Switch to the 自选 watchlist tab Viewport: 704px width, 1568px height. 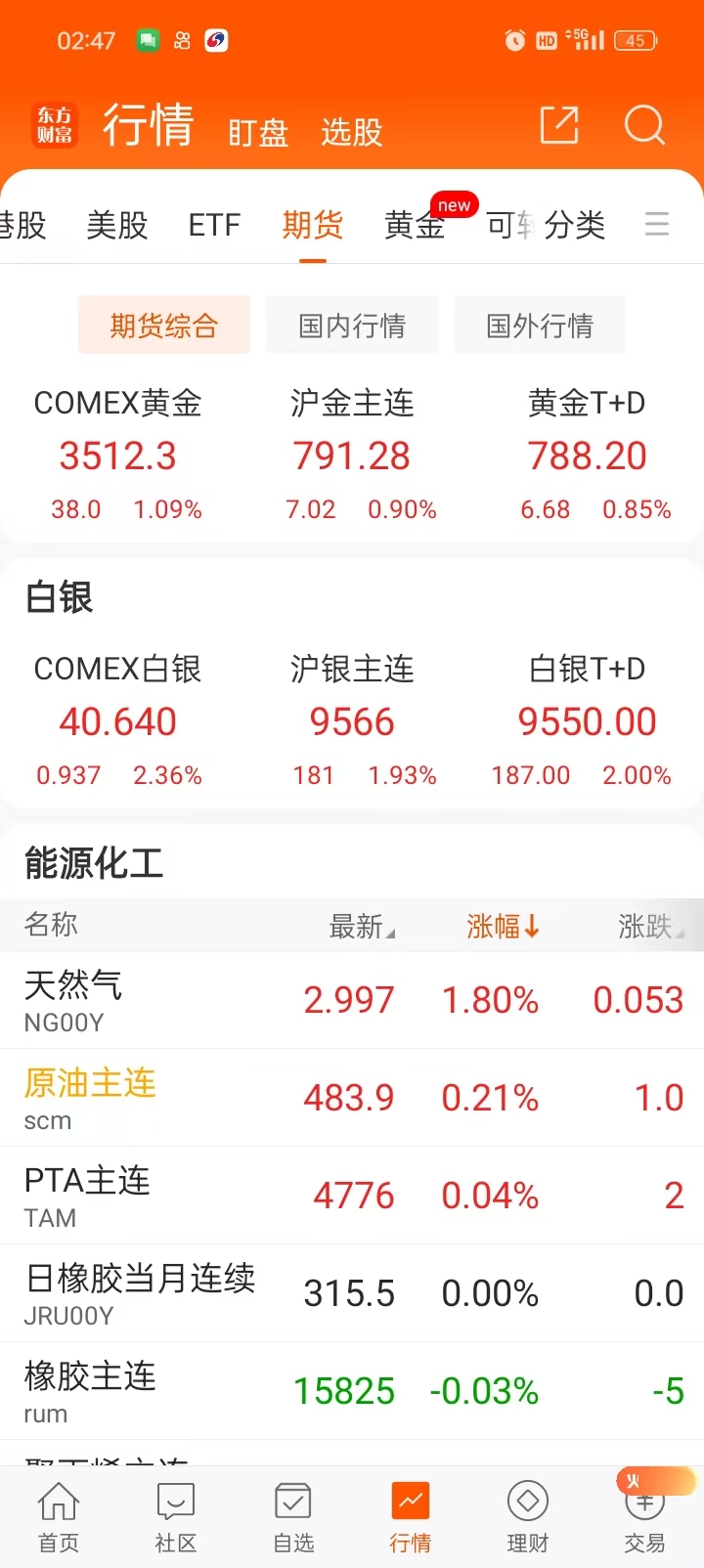click(293, 1517)
